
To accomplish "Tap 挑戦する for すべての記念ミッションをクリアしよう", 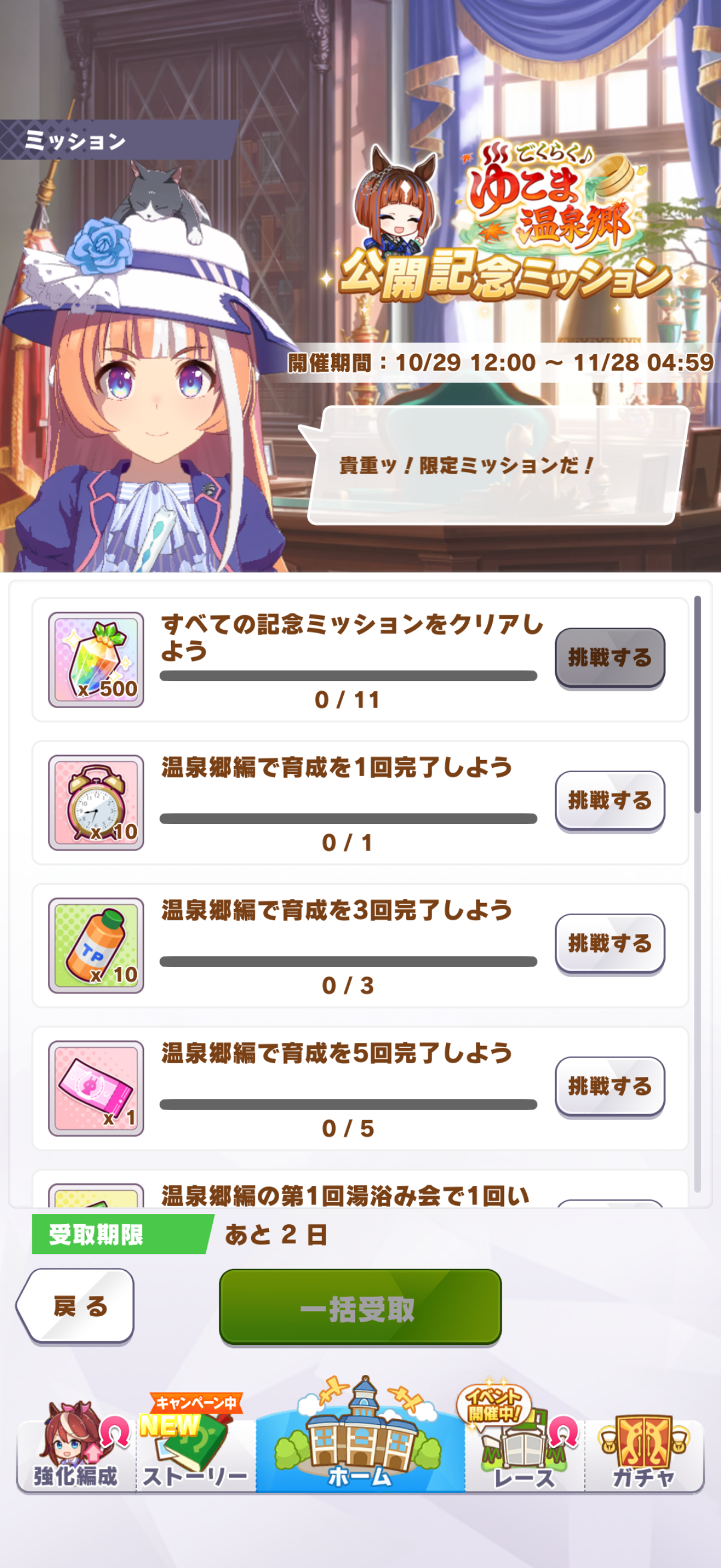I will pos(610,657).
